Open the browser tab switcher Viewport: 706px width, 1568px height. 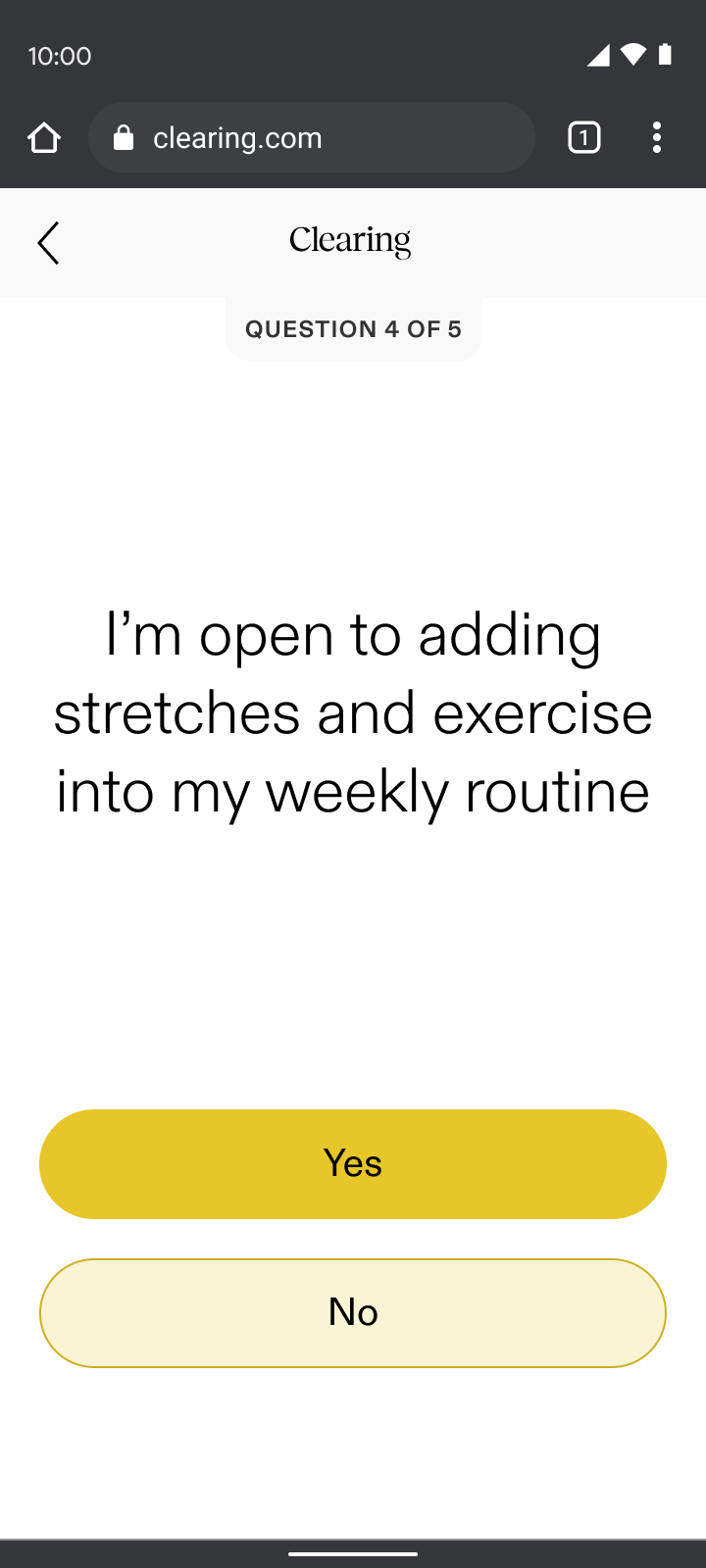(x=584, y=137)
